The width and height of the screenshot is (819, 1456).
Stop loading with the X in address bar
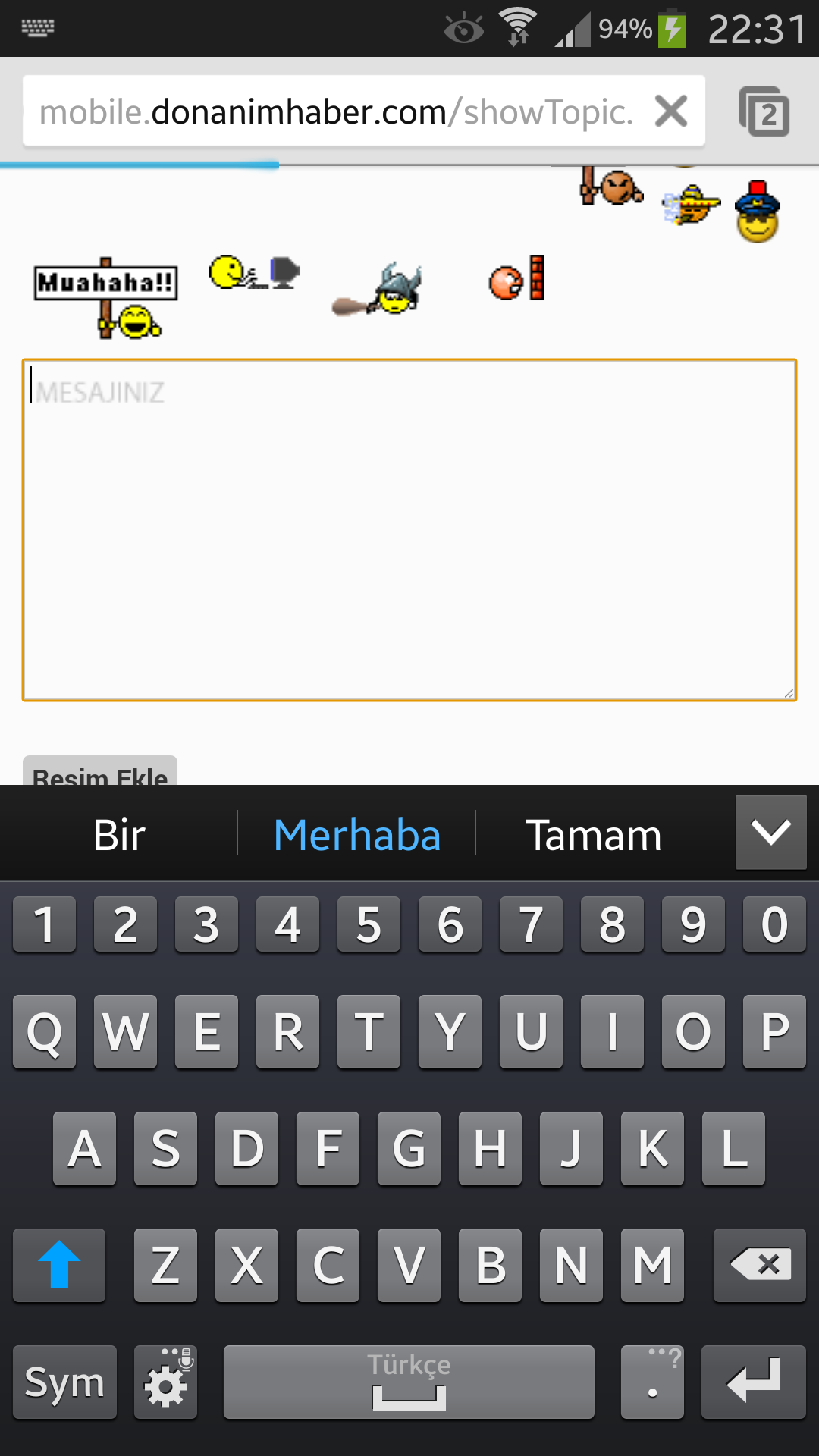pos(671,111)
